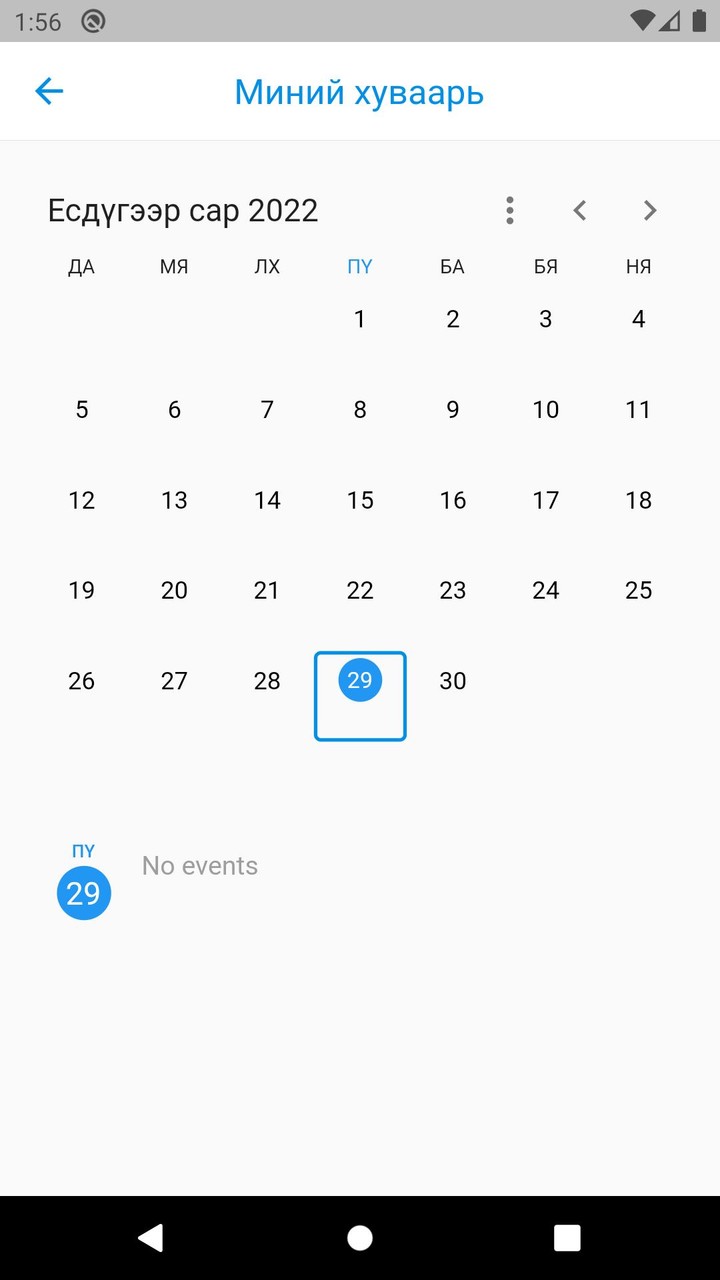Go to the previous month with left chevron
Viewport: 720px width, 1280px height.
[580, 210]
